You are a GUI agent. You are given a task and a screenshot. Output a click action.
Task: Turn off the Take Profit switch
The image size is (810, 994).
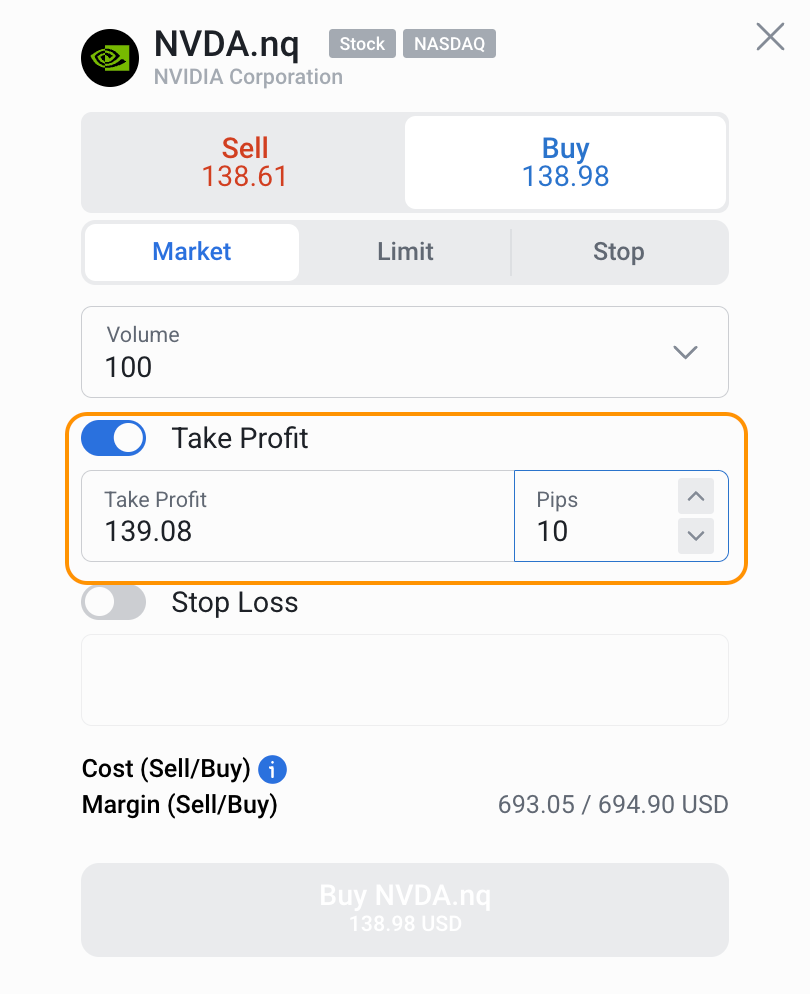pos(113,438)
